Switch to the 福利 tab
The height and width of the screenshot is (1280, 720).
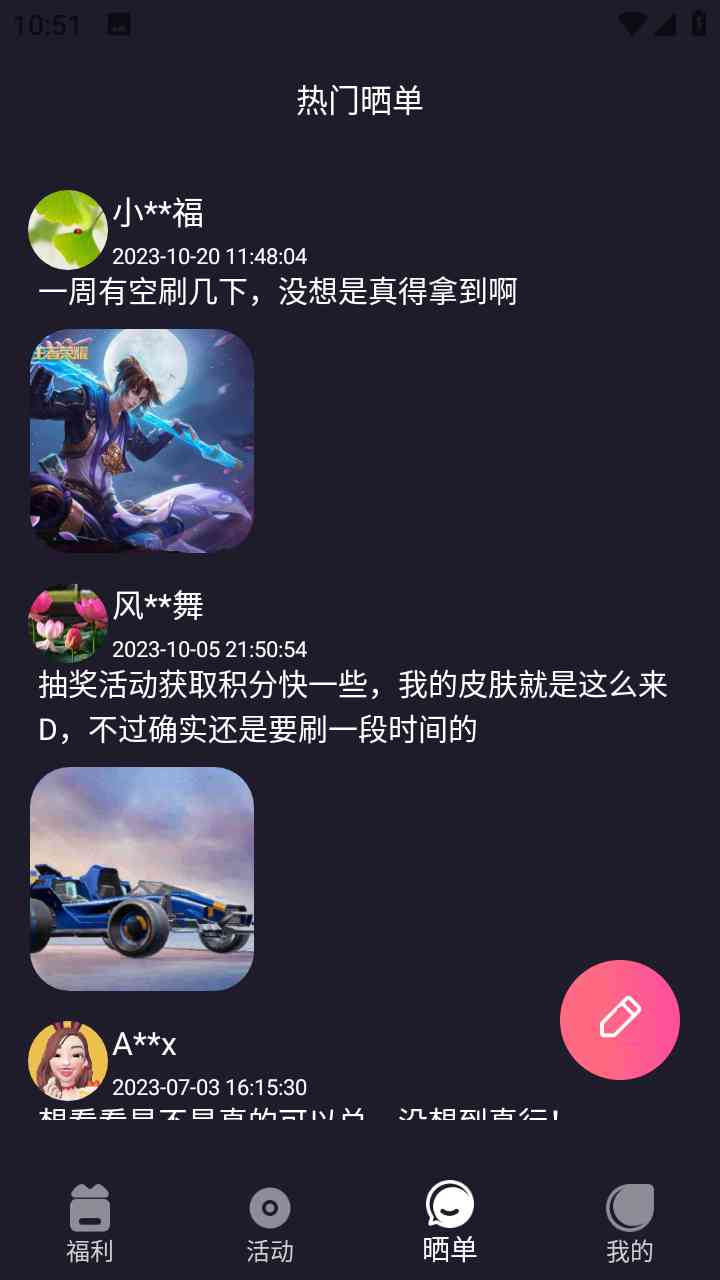(x=90, y=1222)
